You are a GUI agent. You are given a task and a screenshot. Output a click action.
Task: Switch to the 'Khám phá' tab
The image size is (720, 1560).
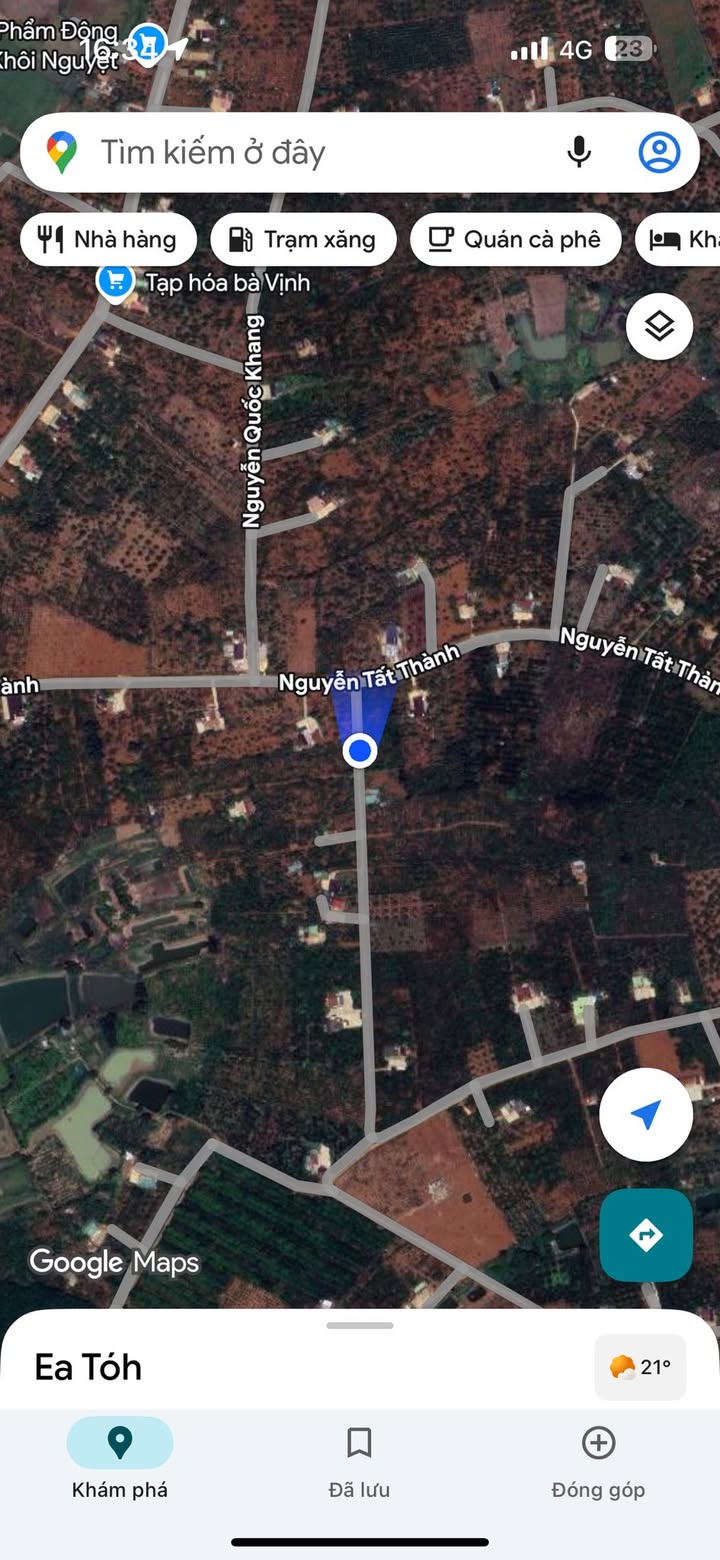[120, 1461]
